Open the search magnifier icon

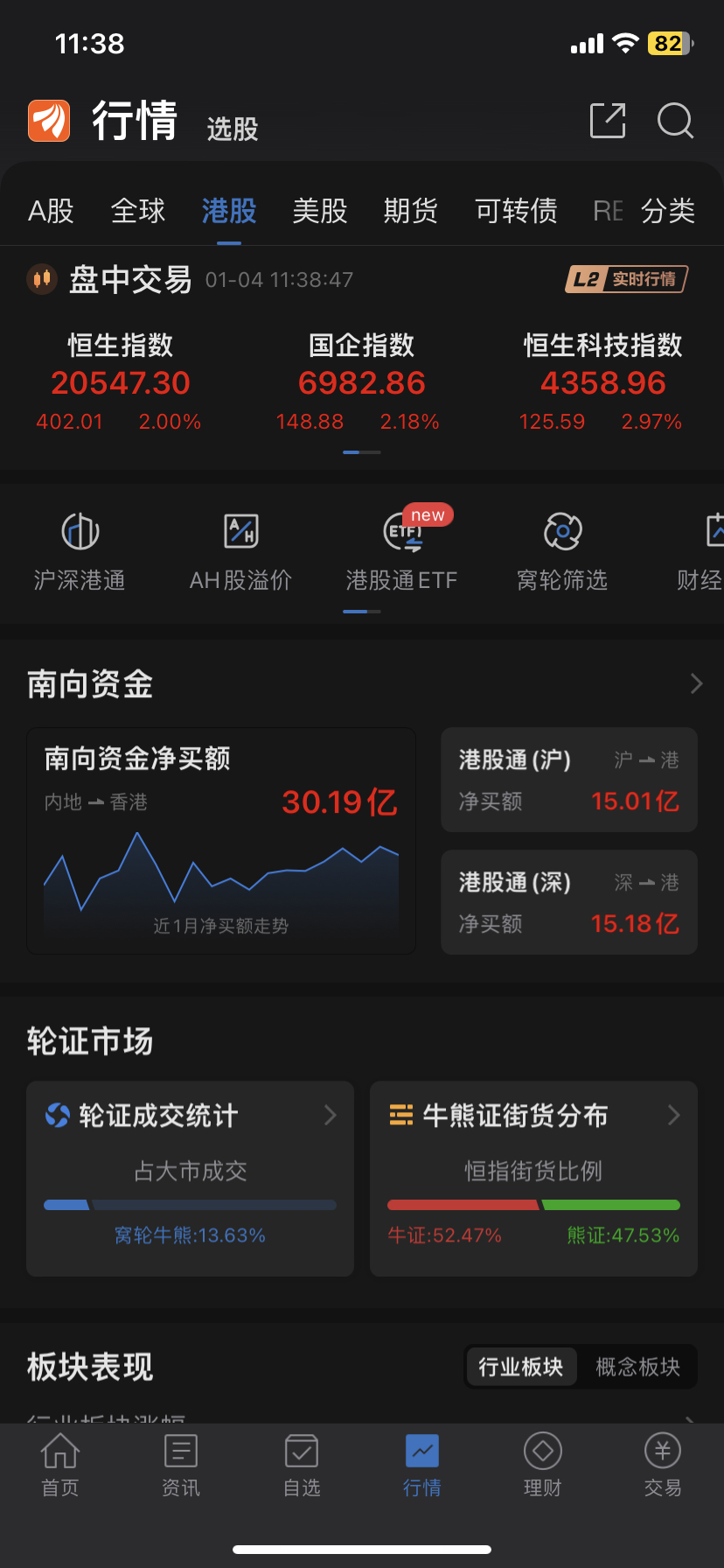click(x=675, y=122)
